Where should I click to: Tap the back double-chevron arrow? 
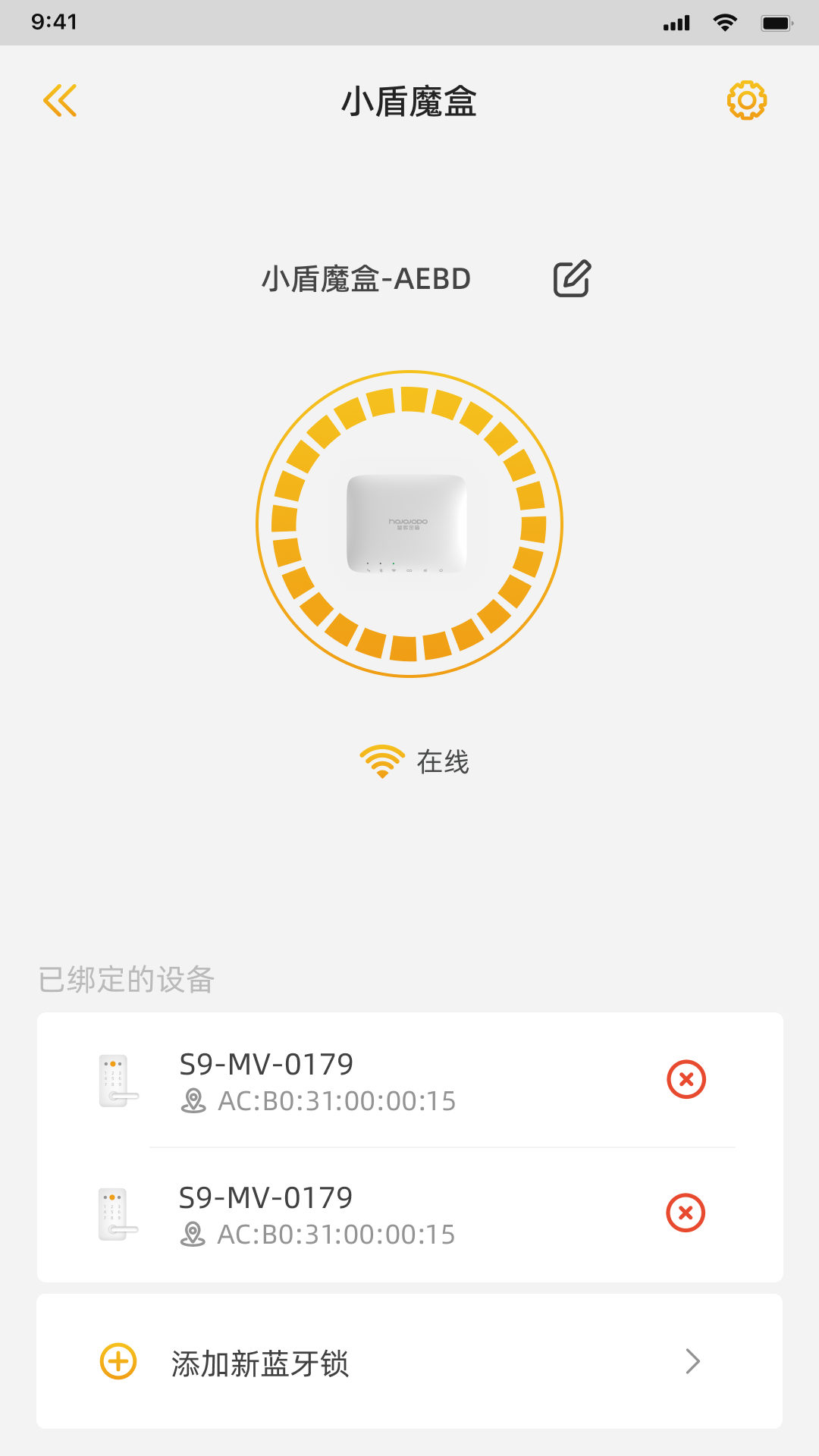click(61, 100)
